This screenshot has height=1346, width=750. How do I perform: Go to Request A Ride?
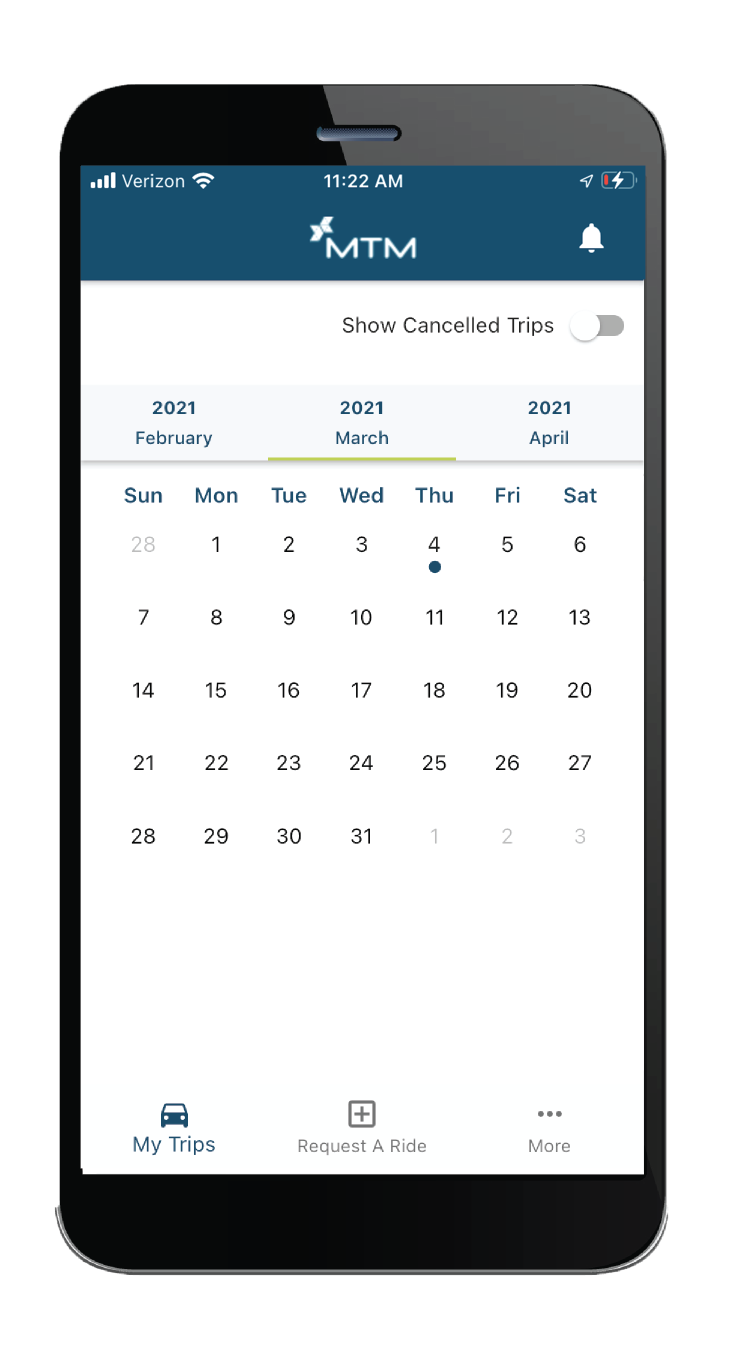point(362,1128)
